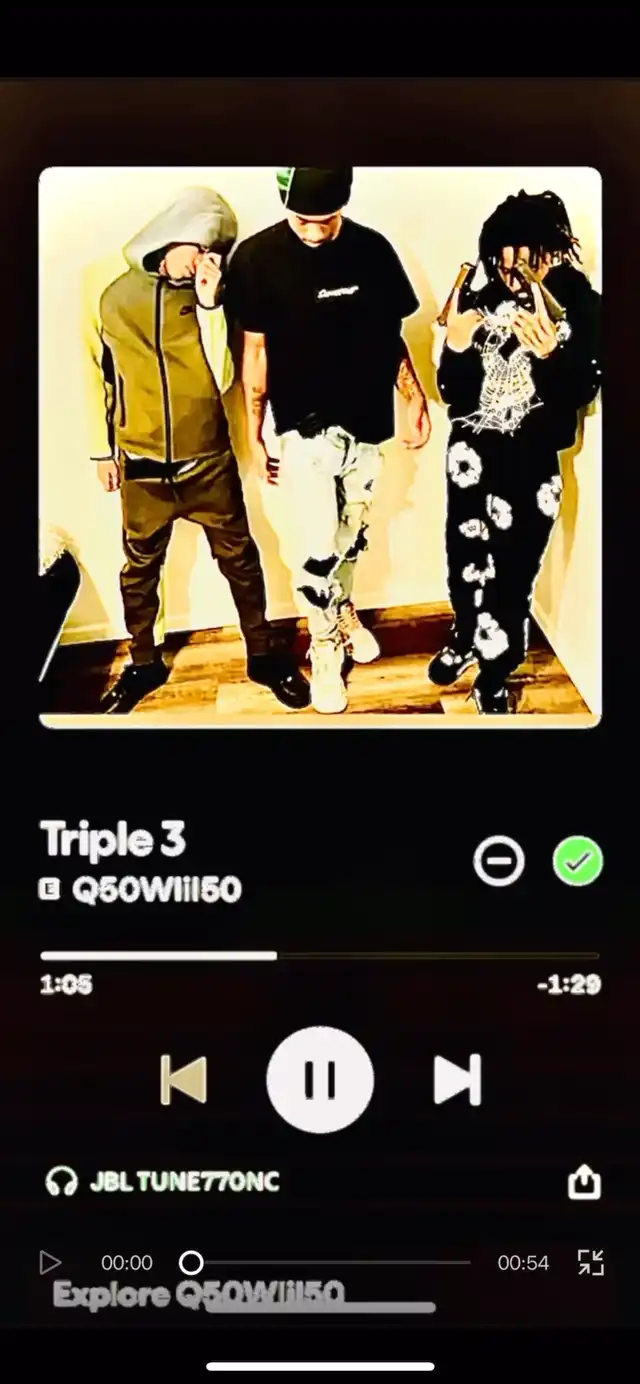
Task: Tap the video seek bar handle
Action: click(191, 1263)
